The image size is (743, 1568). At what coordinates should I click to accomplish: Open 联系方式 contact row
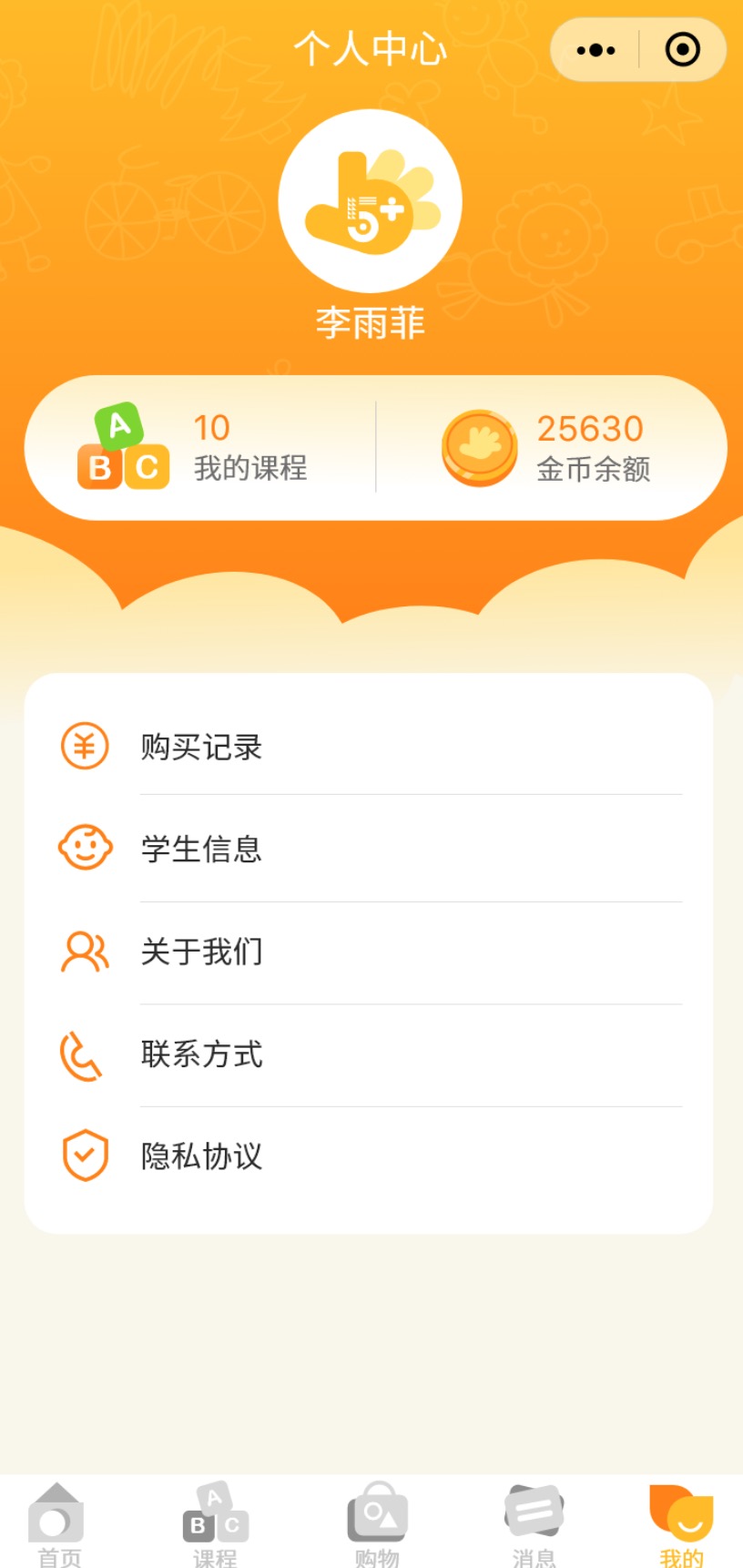tap(369, 1054)
